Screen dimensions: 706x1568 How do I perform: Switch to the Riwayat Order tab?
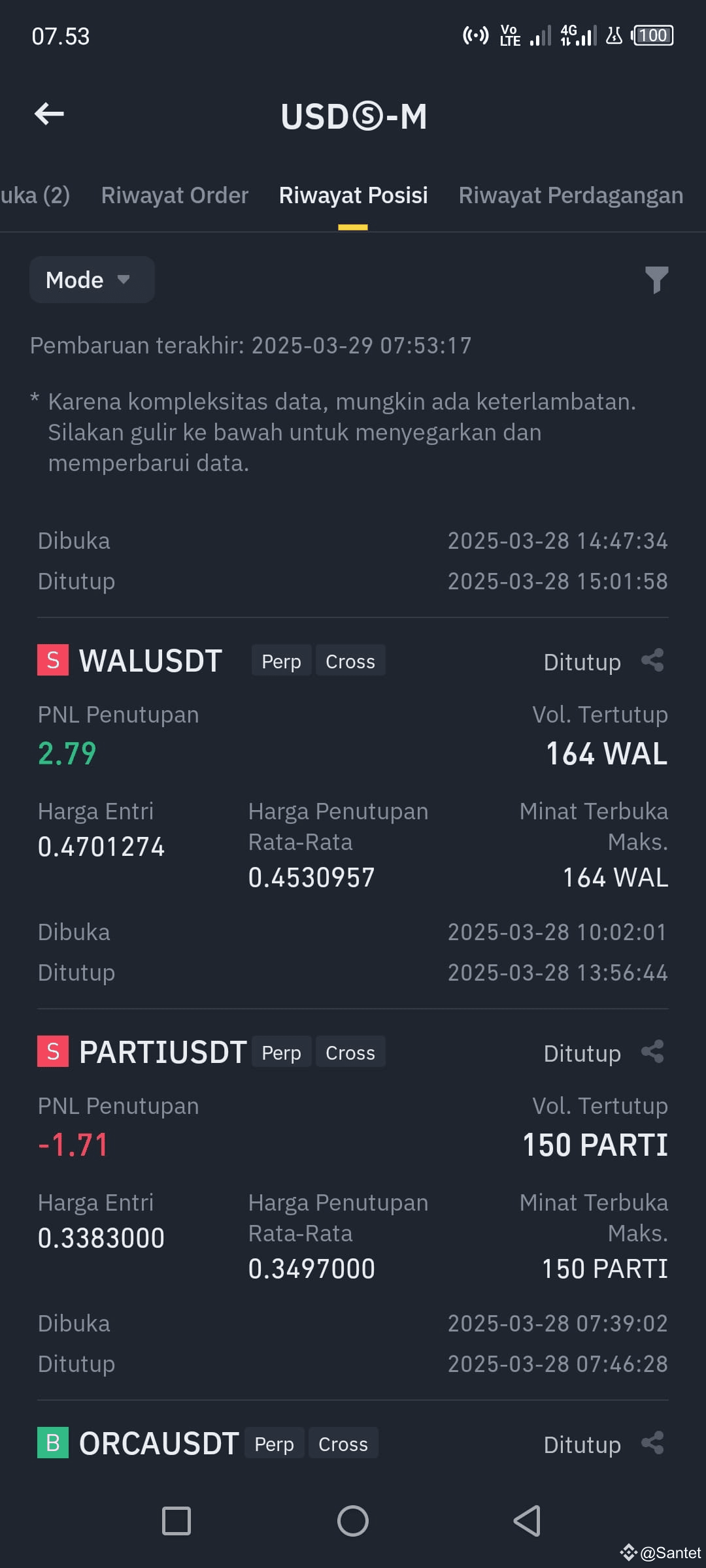pos(174,195)
